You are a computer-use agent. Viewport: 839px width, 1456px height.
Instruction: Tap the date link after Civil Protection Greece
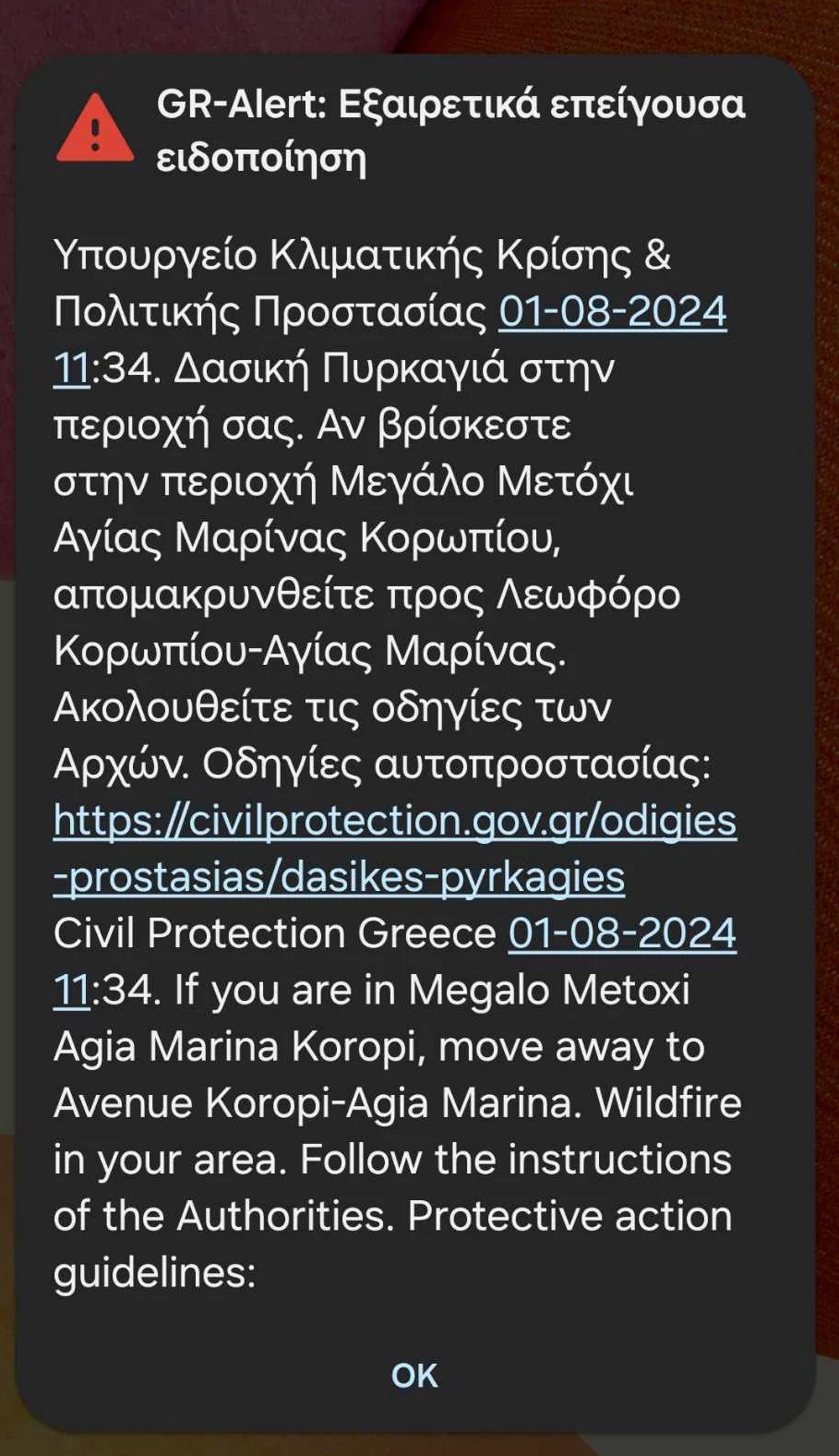622,933
